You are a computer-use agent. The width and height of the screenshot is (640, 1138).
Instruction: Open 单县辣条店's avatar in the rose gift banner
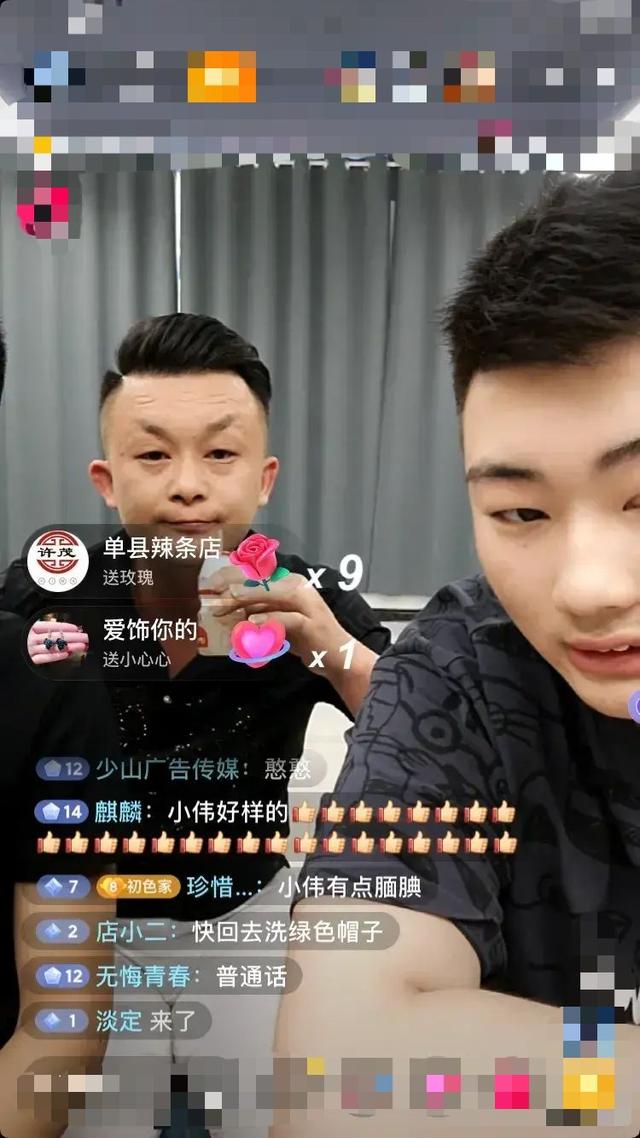(57, 561)
